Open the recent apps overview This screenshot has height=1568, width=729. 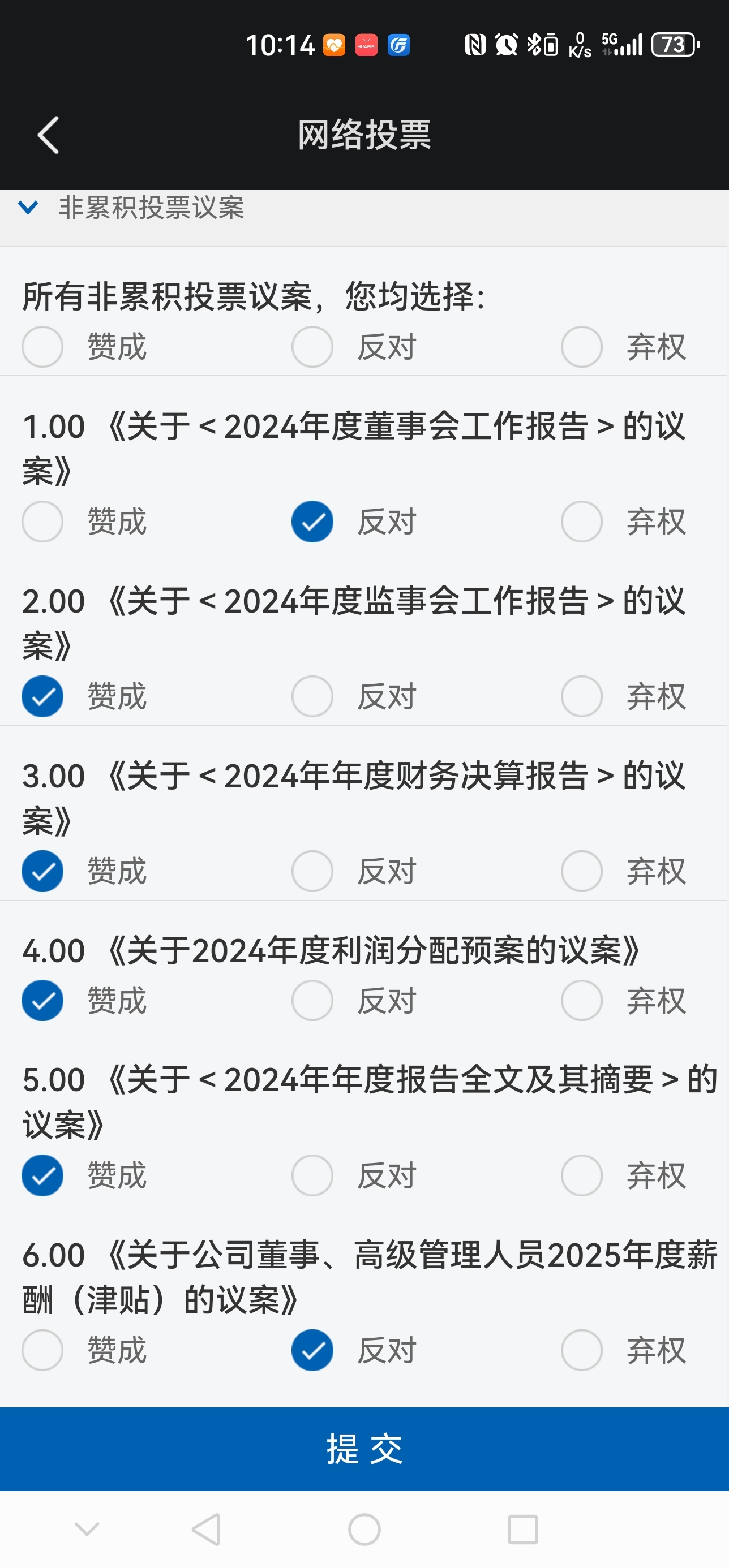tap(522, 1530)
